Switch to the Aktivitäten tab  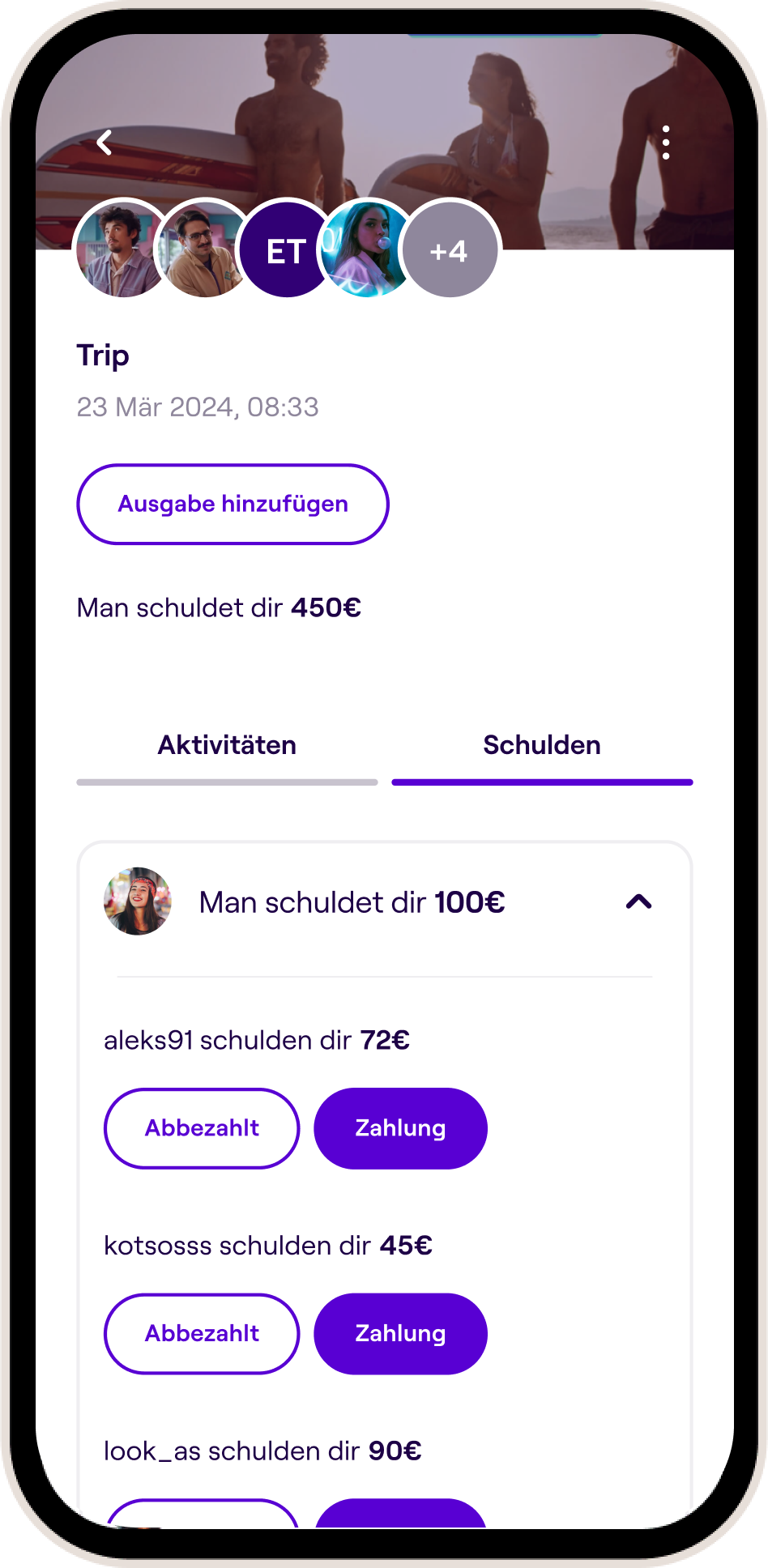[x=227, y=746]
